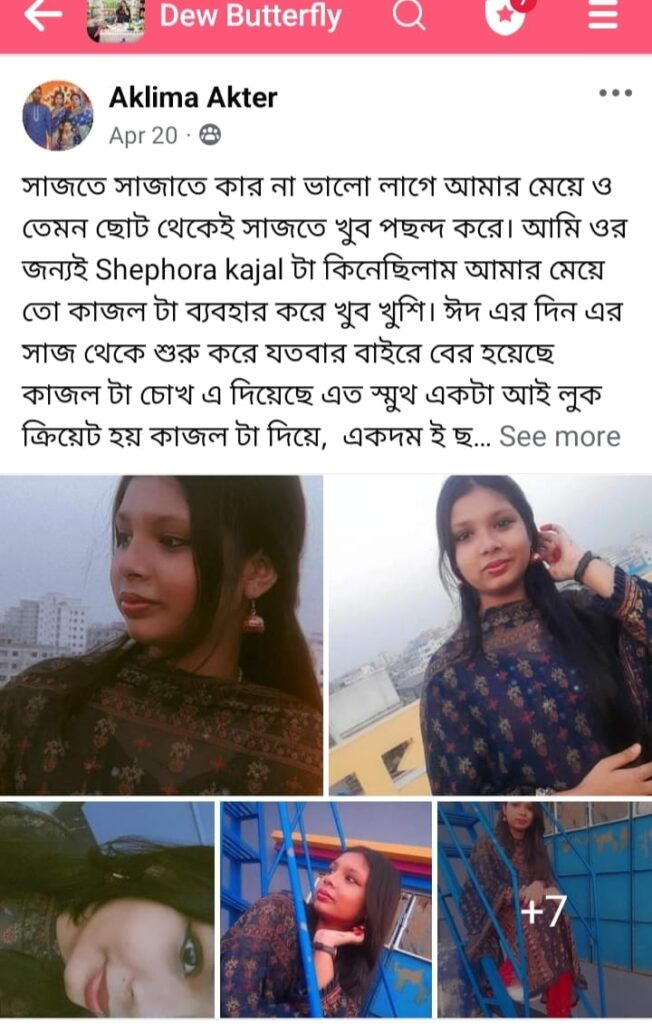Go back using the top arrow

(x=42, y=17)
